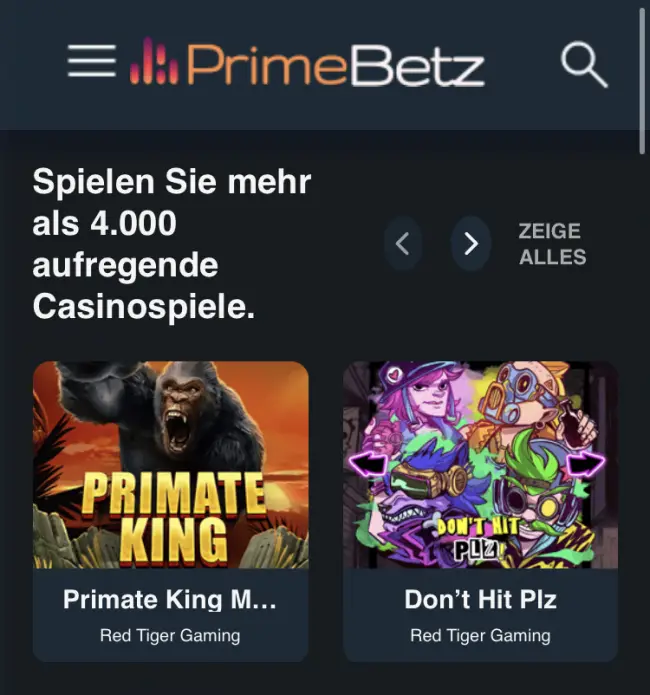Viewport: 650px width, 695px height.
Task: Open the Primate King game card
Action: (171, 510)
